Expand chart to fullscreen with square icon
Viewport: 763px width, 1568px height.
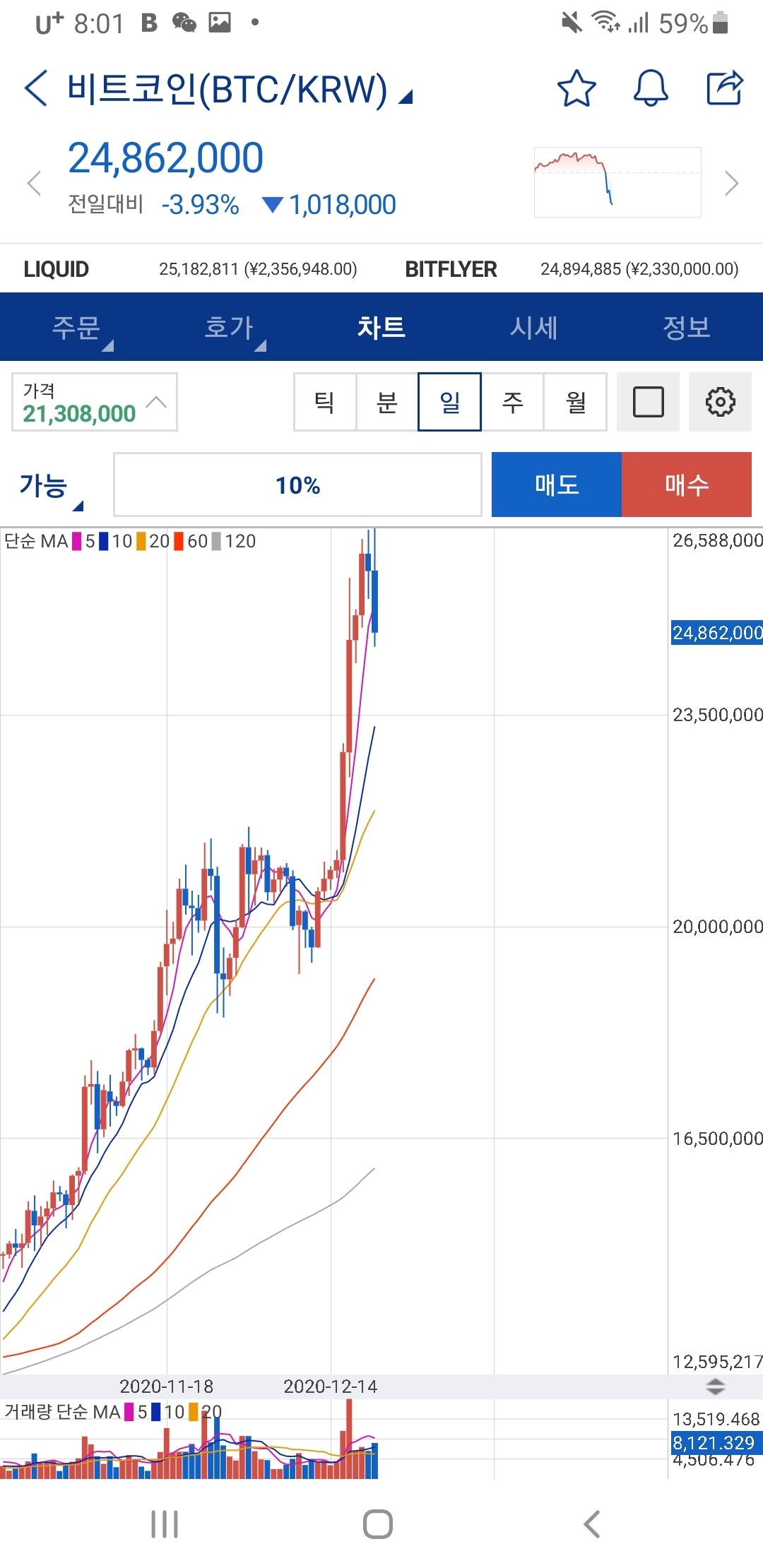click(648, 402)
